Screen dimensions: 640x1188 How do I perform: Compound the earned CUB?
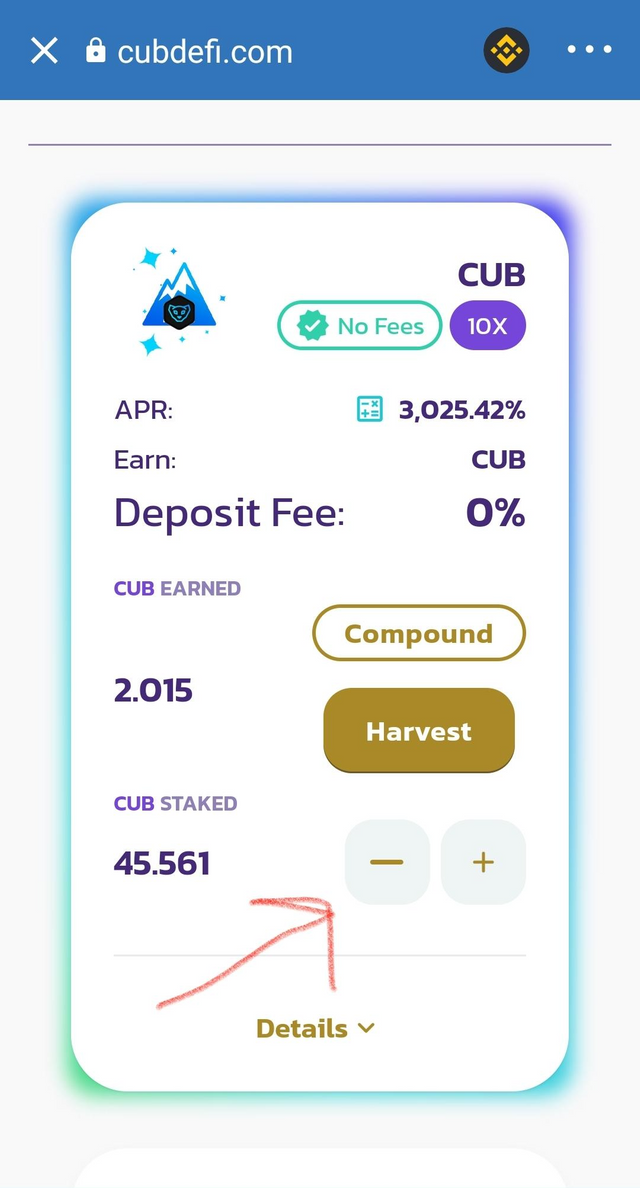[x=418, y=633]
